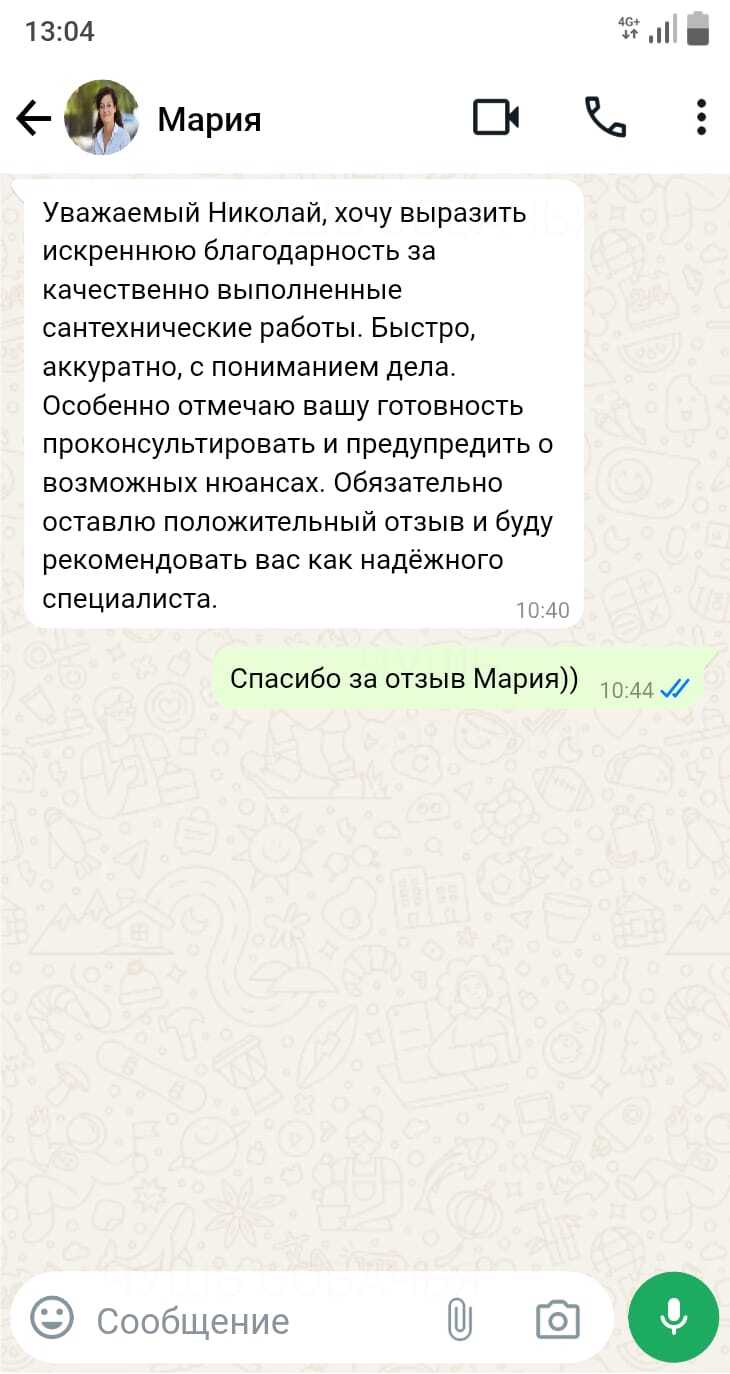Start a video call with Мария

point(496,118)
